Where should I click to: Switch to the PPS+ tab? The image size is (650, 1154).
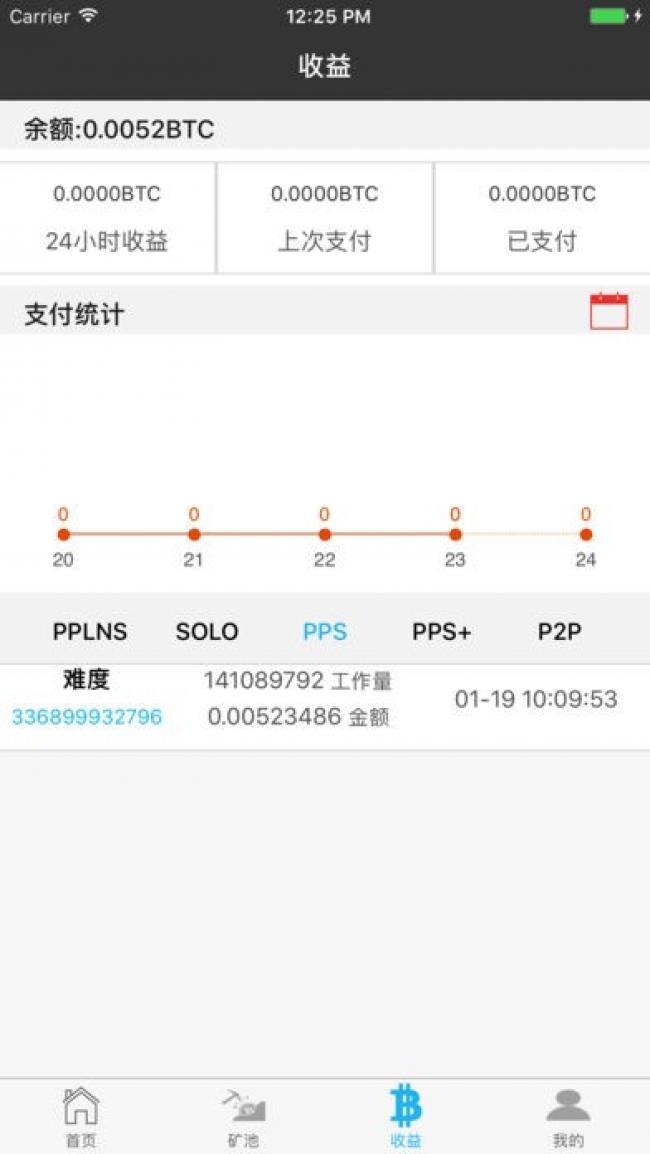click(x=442, y=631)
